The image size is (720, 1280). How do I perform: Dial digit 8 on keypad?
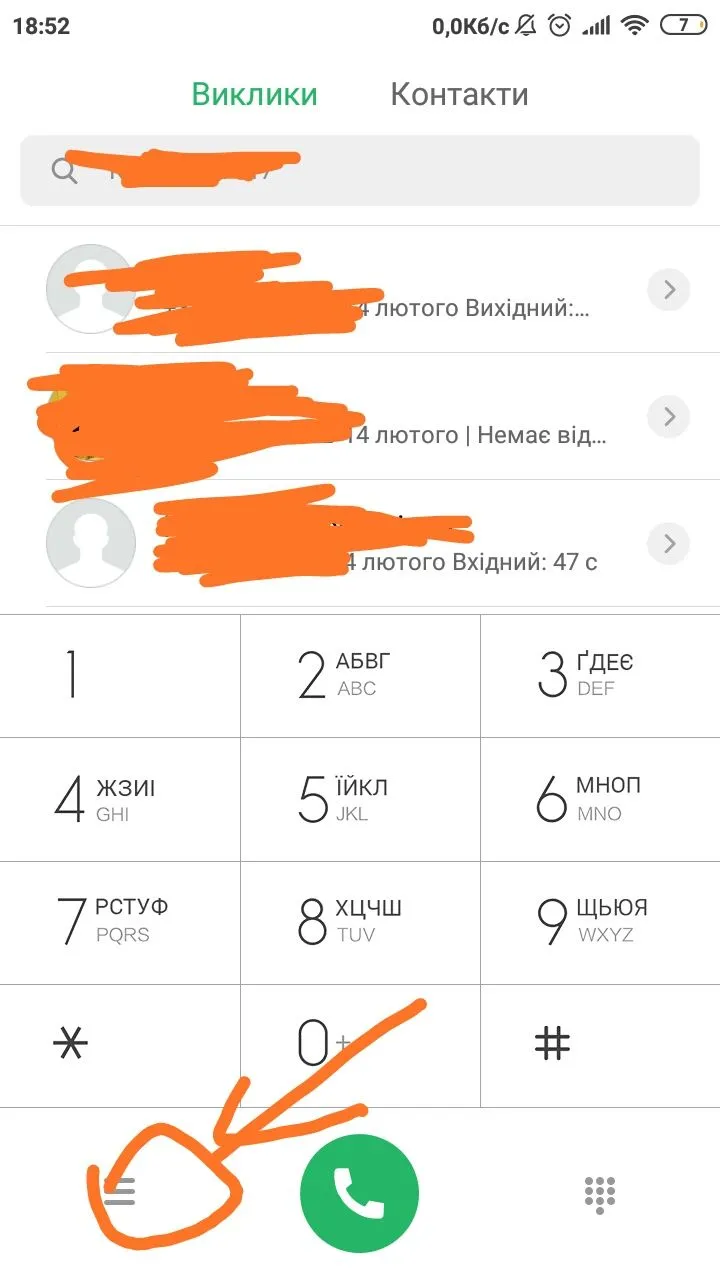click(x=360, y=921)
